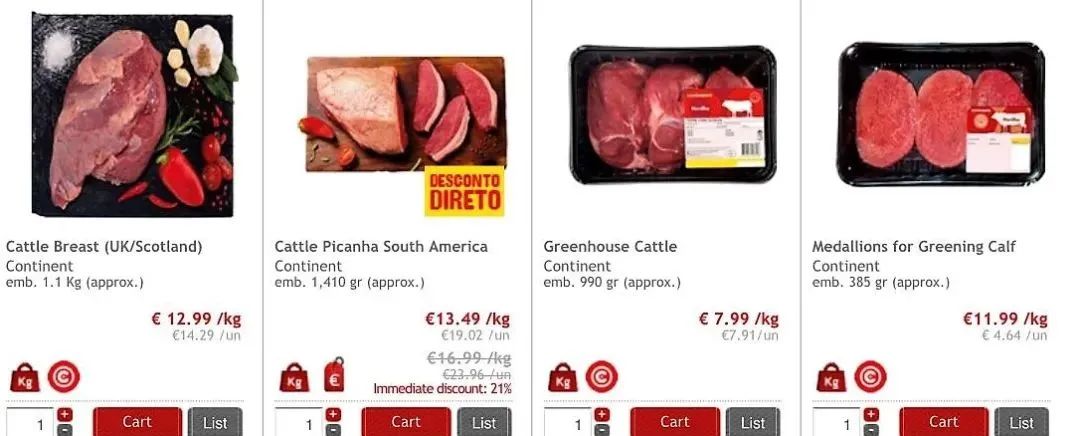Add Greenhouse Cattle to cart
This screenshot has width=1080, height=436.
[674, 422]
